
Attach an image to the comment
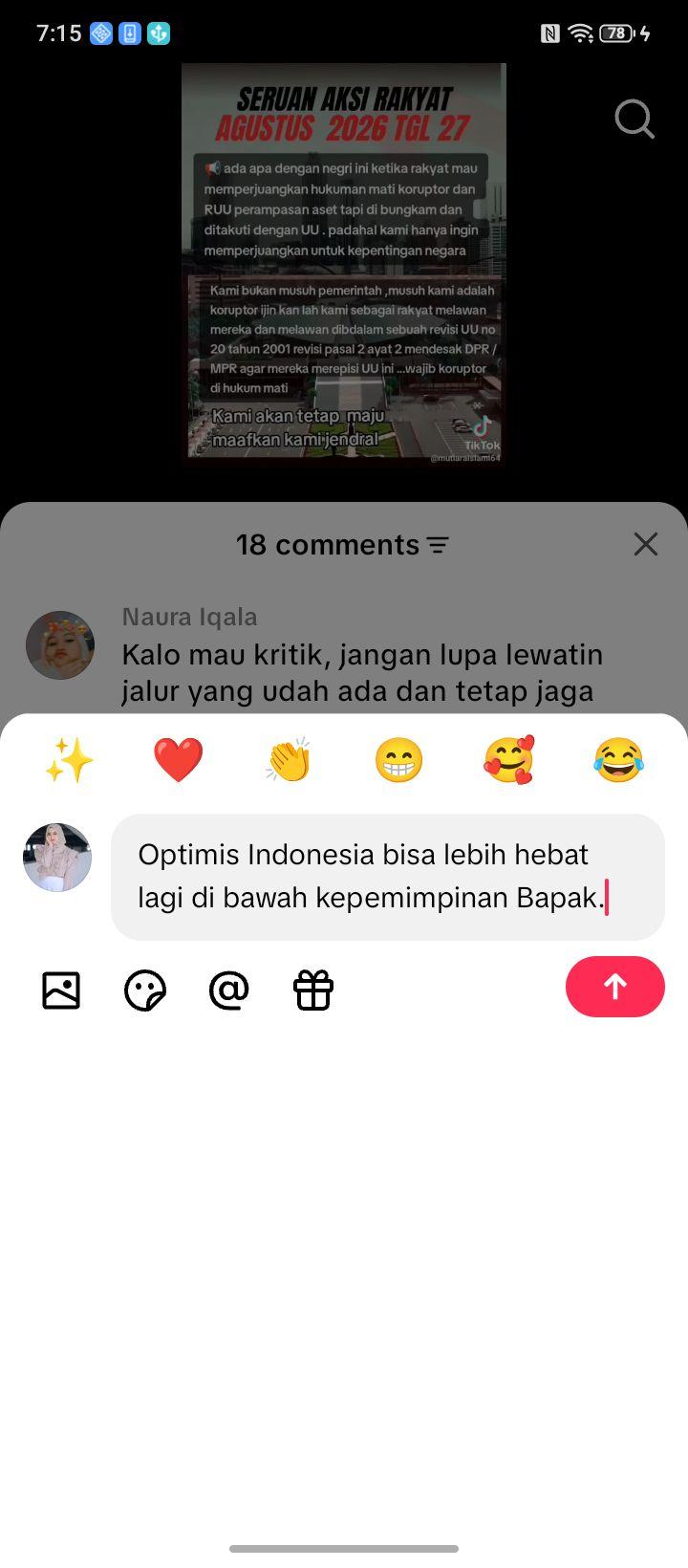pyautogui.click(x=61, y=991)
